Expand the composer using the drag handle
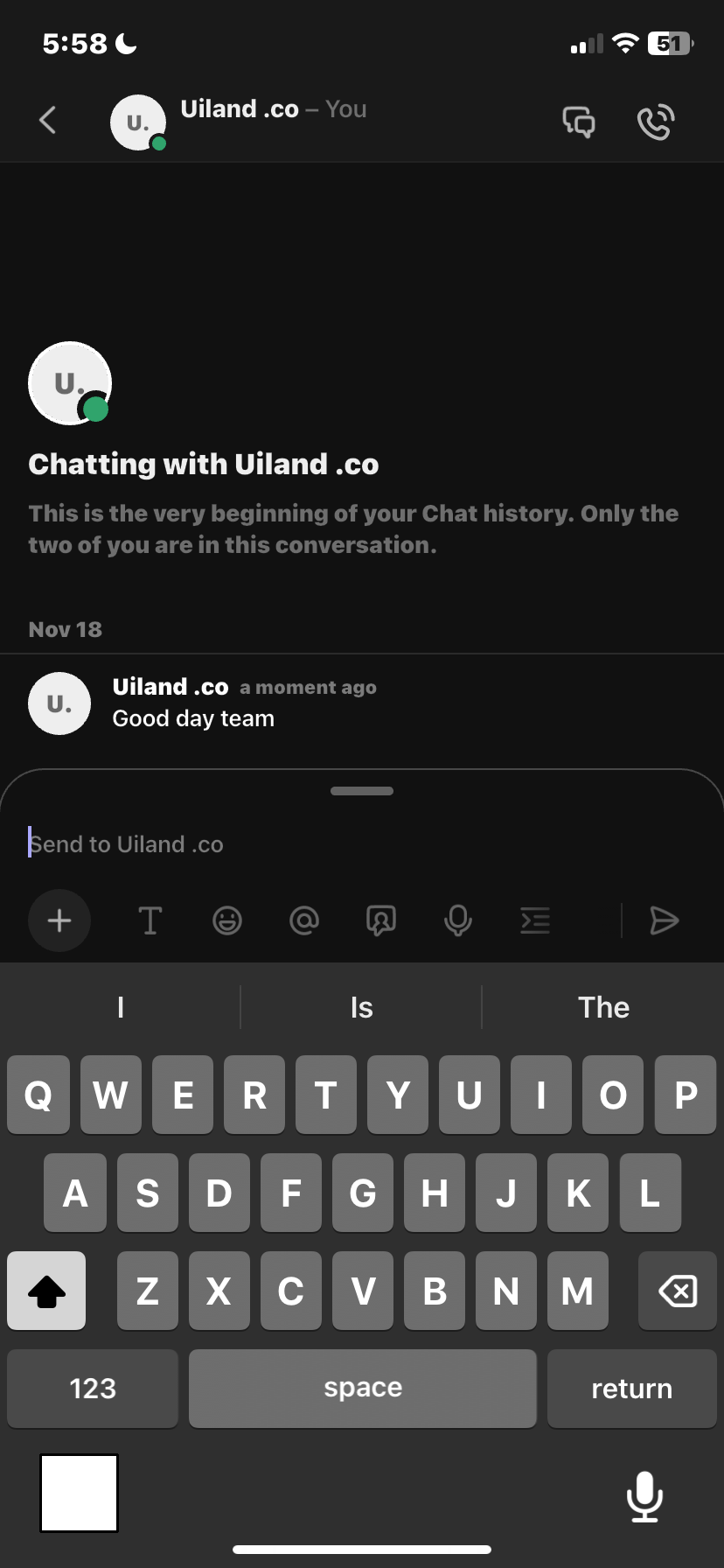Viewport: 724px width, 1568px height. 361,790
